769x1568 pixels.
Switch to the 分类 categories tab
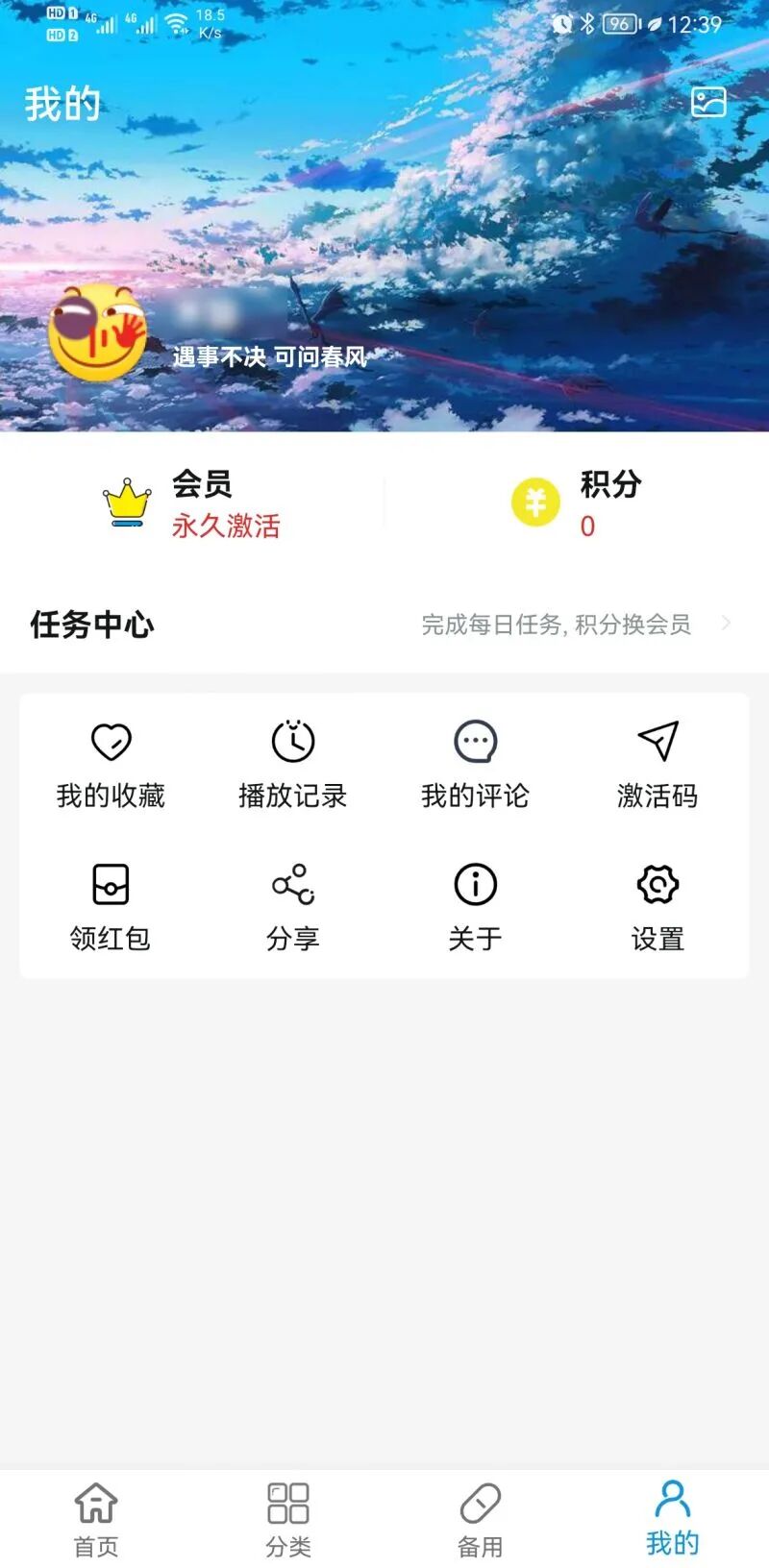pos(288,1519)
